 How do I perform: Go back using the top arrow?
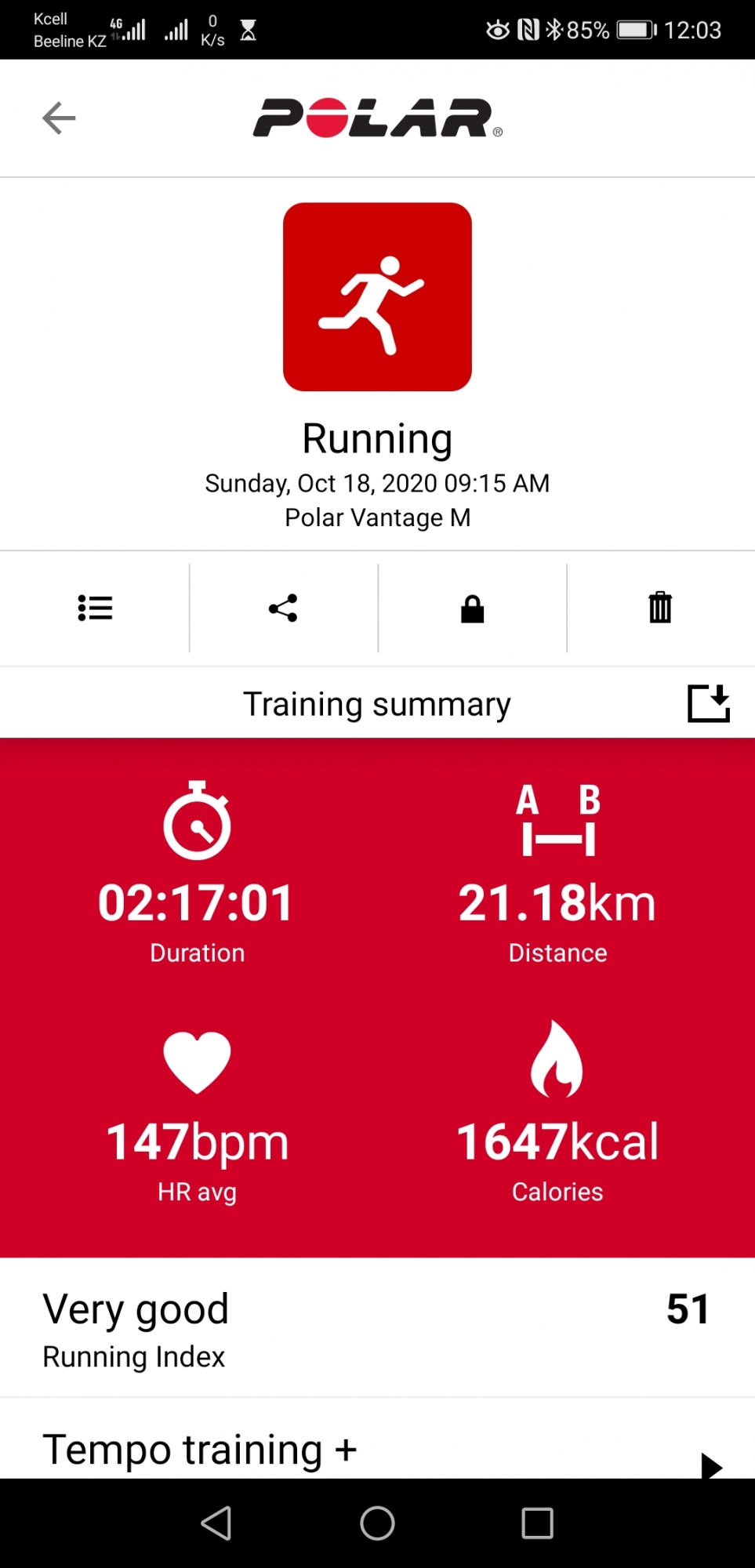click(x=59, y=118)
